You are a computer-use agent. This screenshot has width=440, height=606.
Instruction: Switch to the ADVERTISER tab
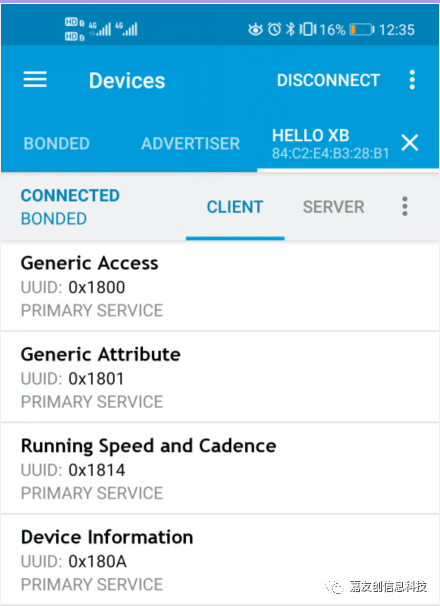coord(190,143)
